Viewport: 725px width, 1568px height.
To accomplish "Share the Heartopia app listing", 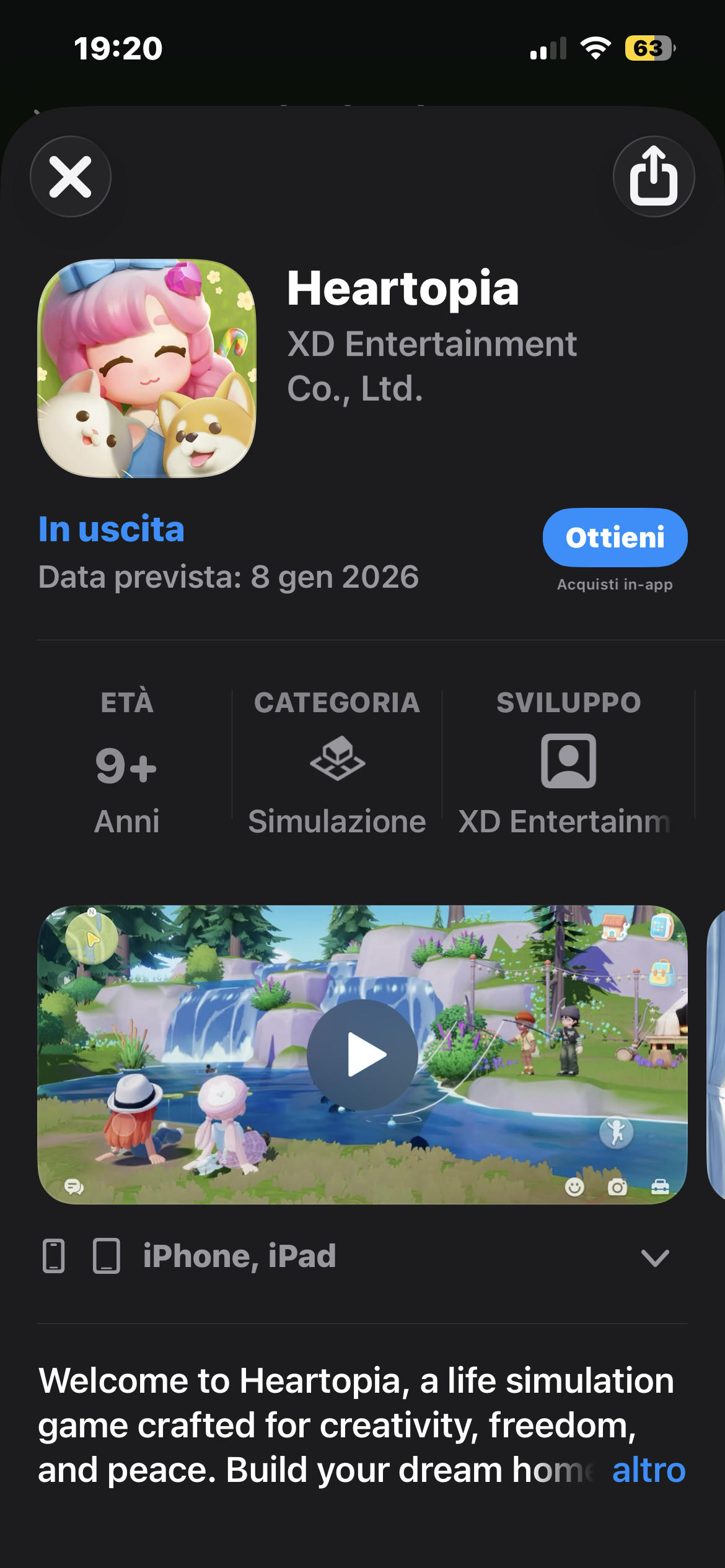I will click(653, 176).
